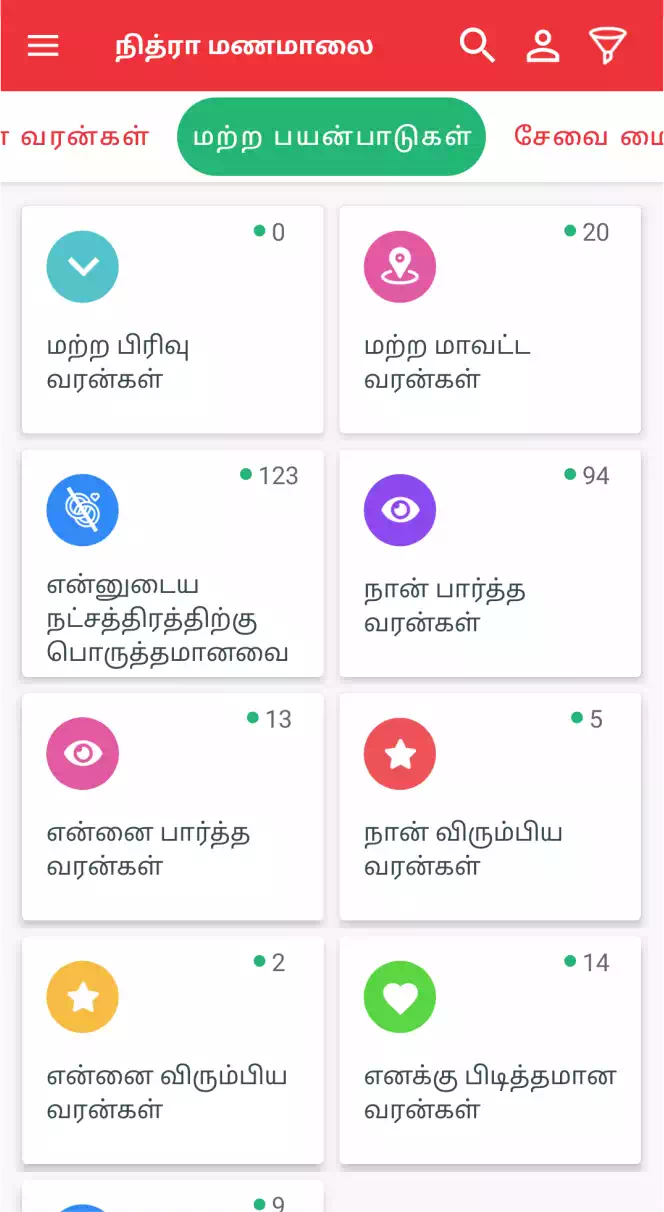Open என்னை பார்த்த வரன்கள் card

(173, 806)
